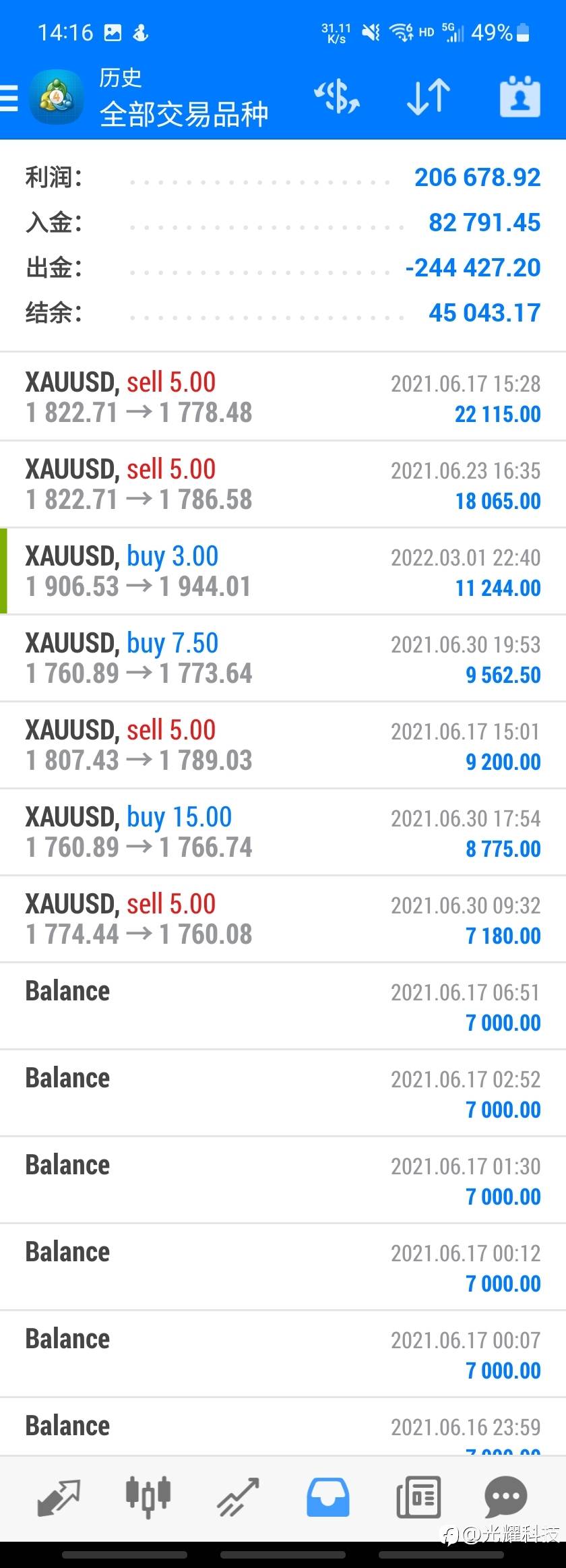Open the News tab
Image resolution: width=566 pixels, height=1568 pixels.
pyautogui.click(x=418, y=1497)
